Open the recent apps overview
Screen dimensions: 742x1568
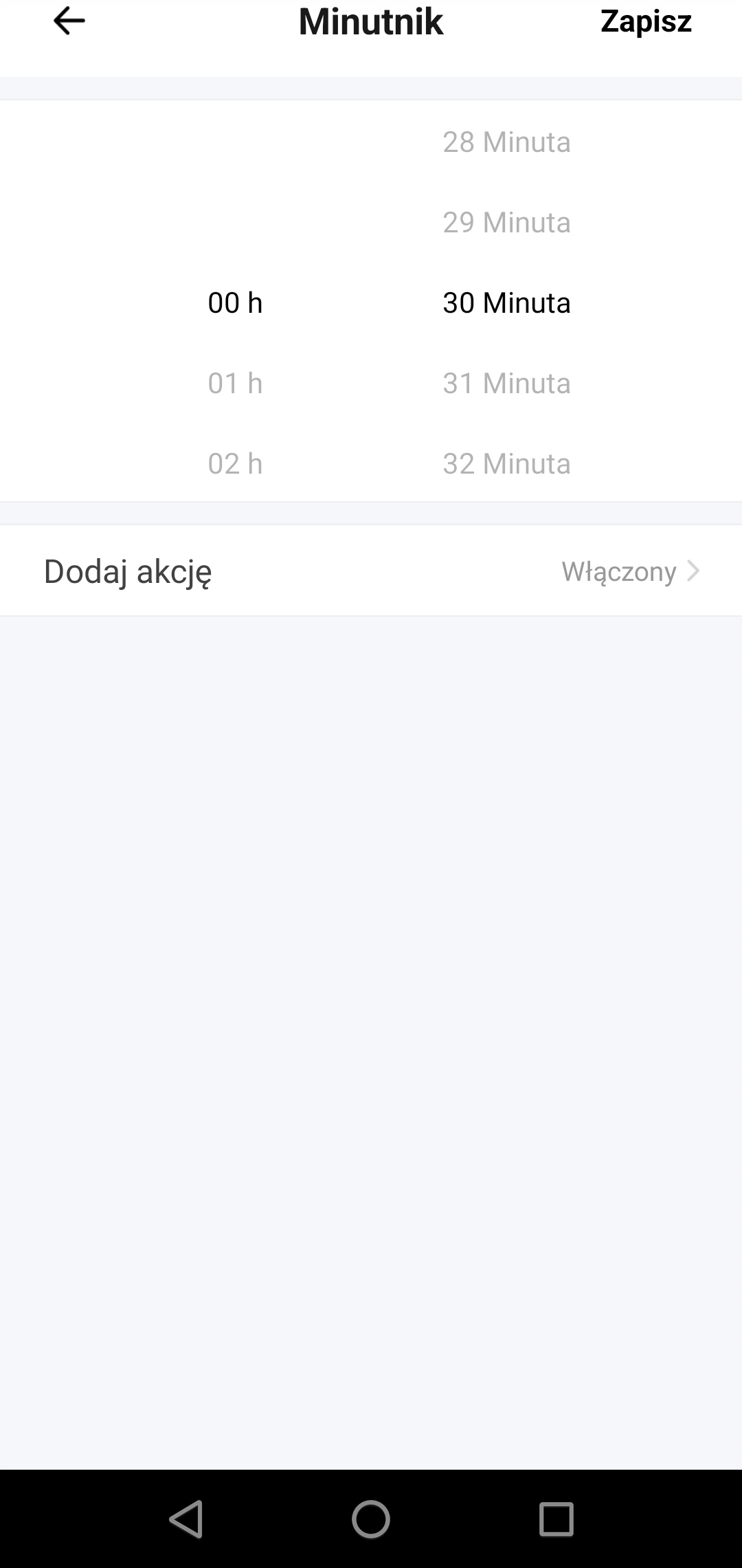point(556,1519)
